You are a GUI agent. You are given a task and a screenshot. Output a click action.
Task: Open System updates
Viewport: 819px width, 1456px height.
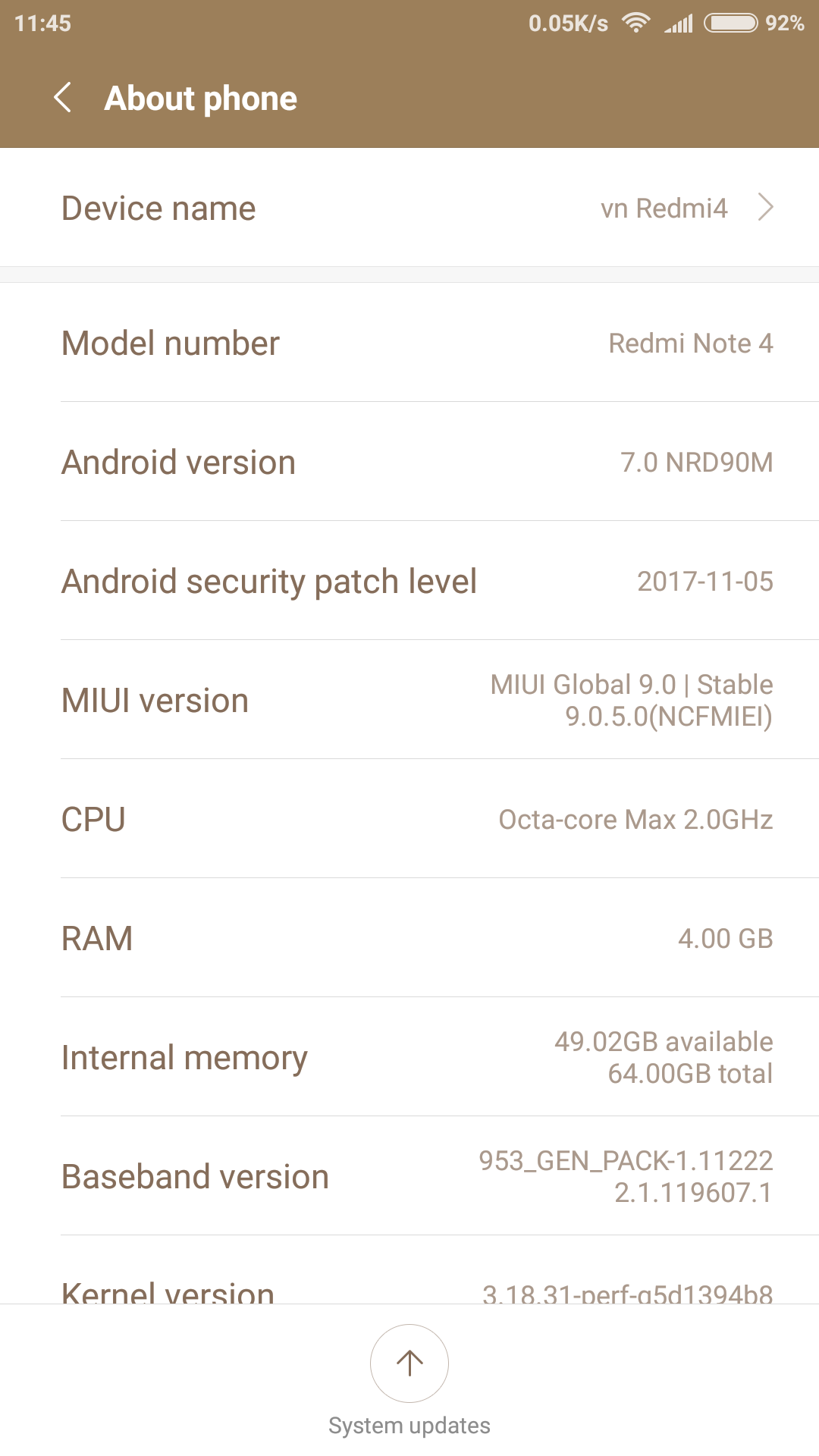pos(409,1363)
